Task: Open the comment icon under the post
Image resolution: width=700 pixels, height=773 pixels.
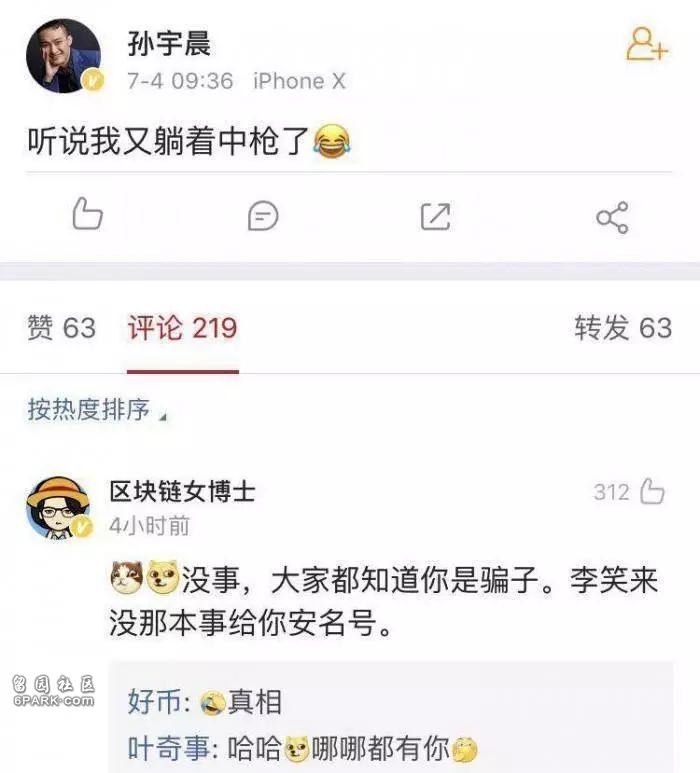Action: pos(263,215)
